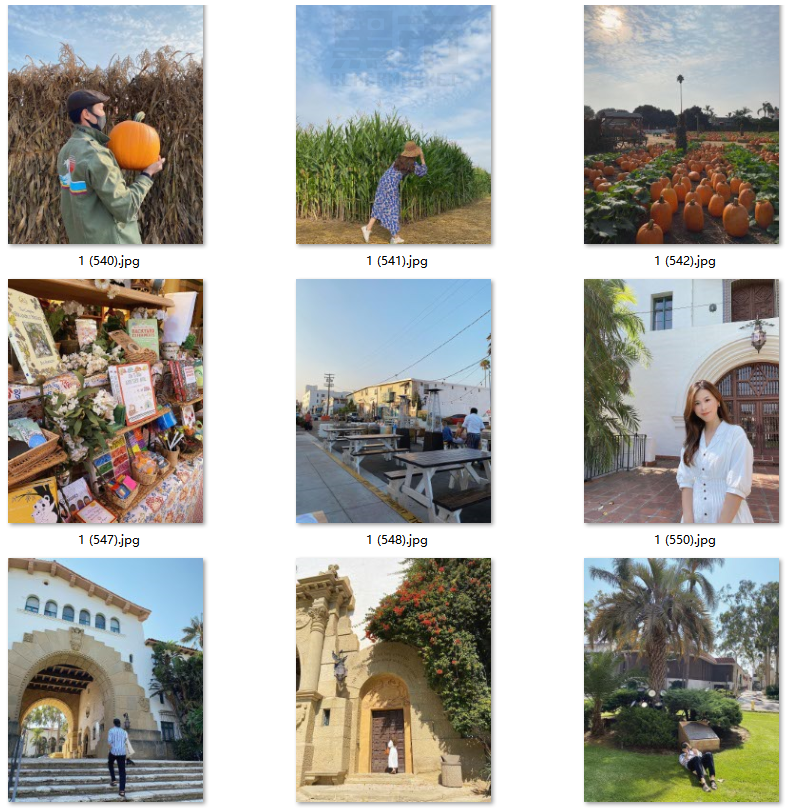The image size is (791, 808).
Task: View the street picnic tables photo 1 (548).jpg
Action: click(393, 401)
